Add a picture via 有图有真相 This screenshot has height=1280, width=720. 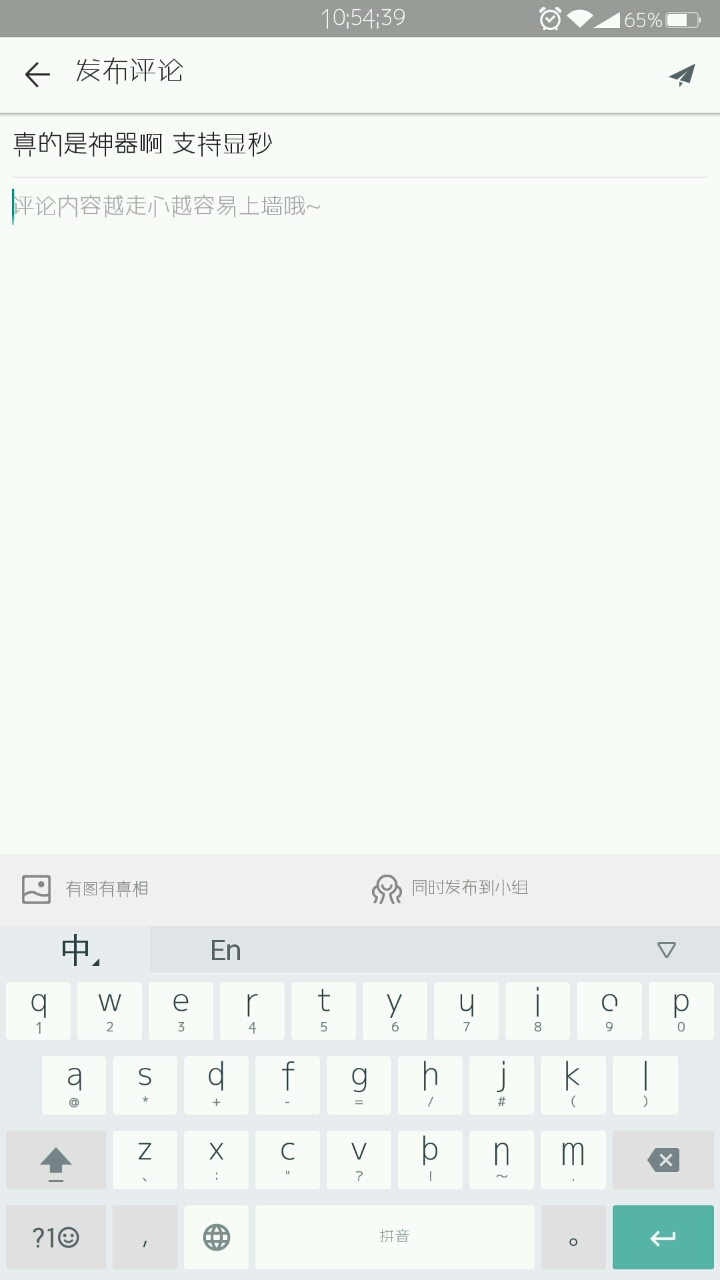(x=86, y=888)
